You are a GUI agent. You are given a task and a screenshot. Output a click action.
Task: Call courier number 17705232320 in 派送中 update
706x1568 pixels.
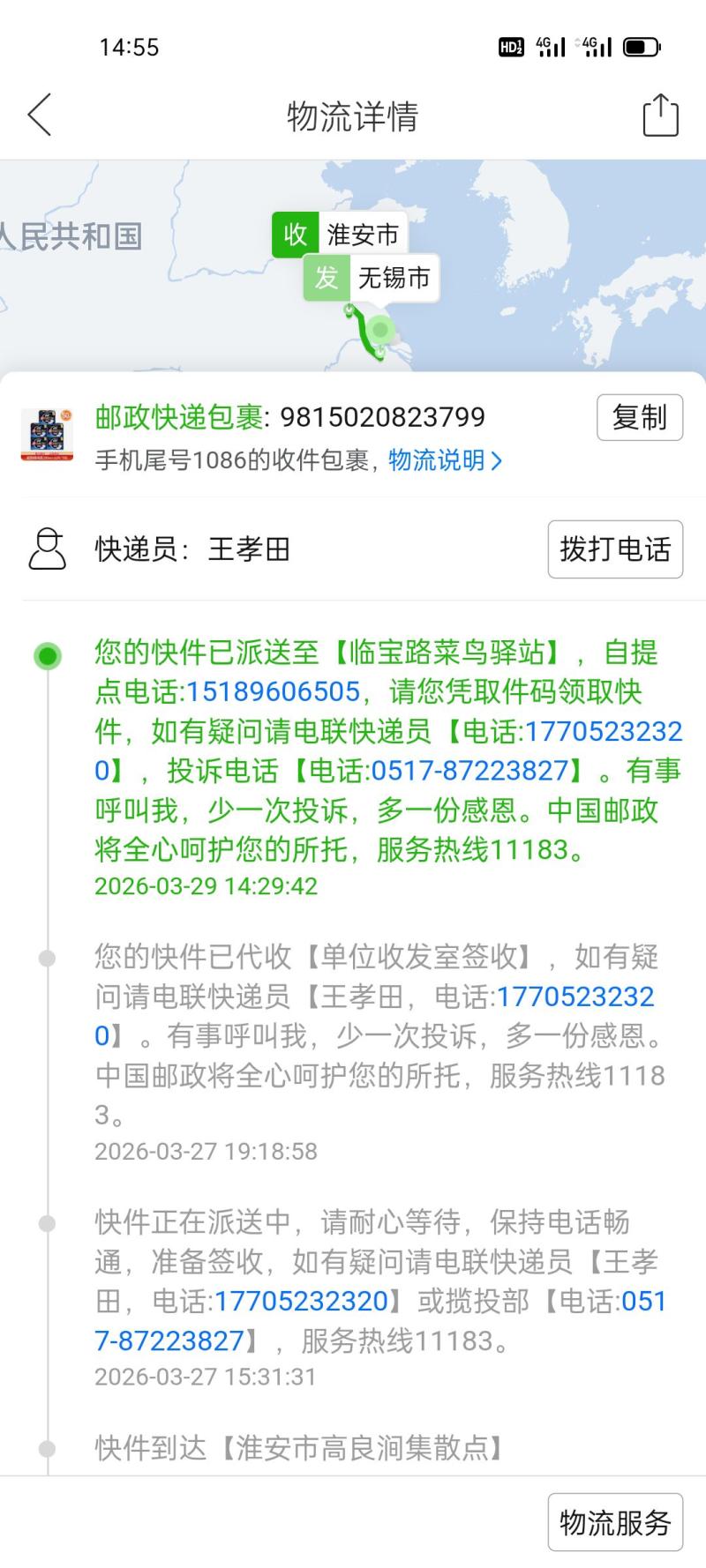click(302, 1301)
